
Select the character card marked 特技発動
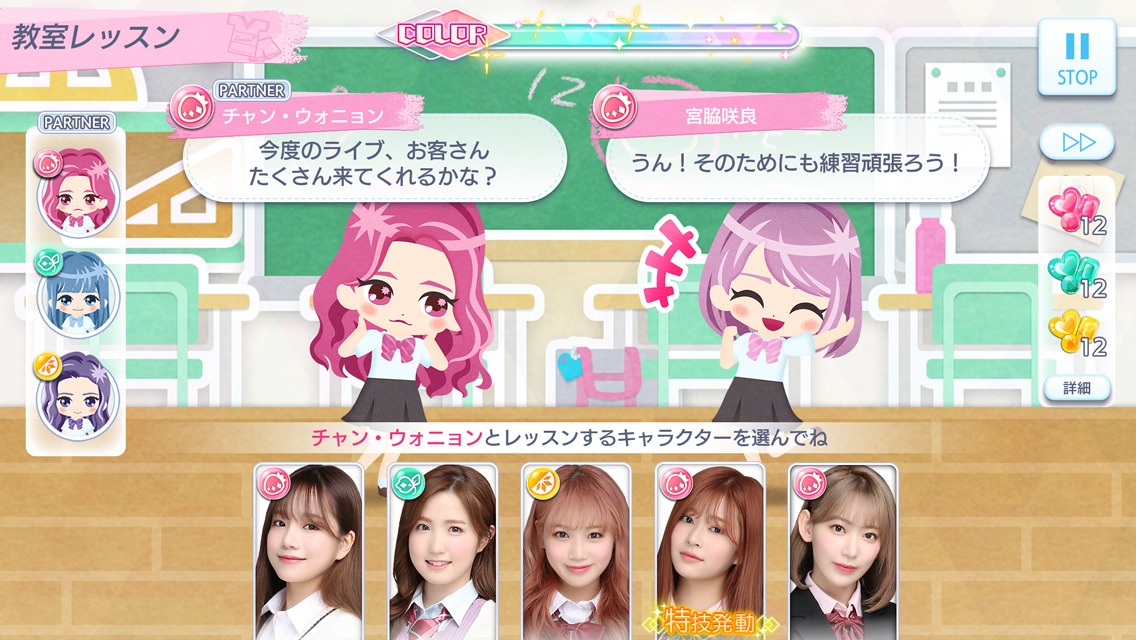[x=710, y=550]
